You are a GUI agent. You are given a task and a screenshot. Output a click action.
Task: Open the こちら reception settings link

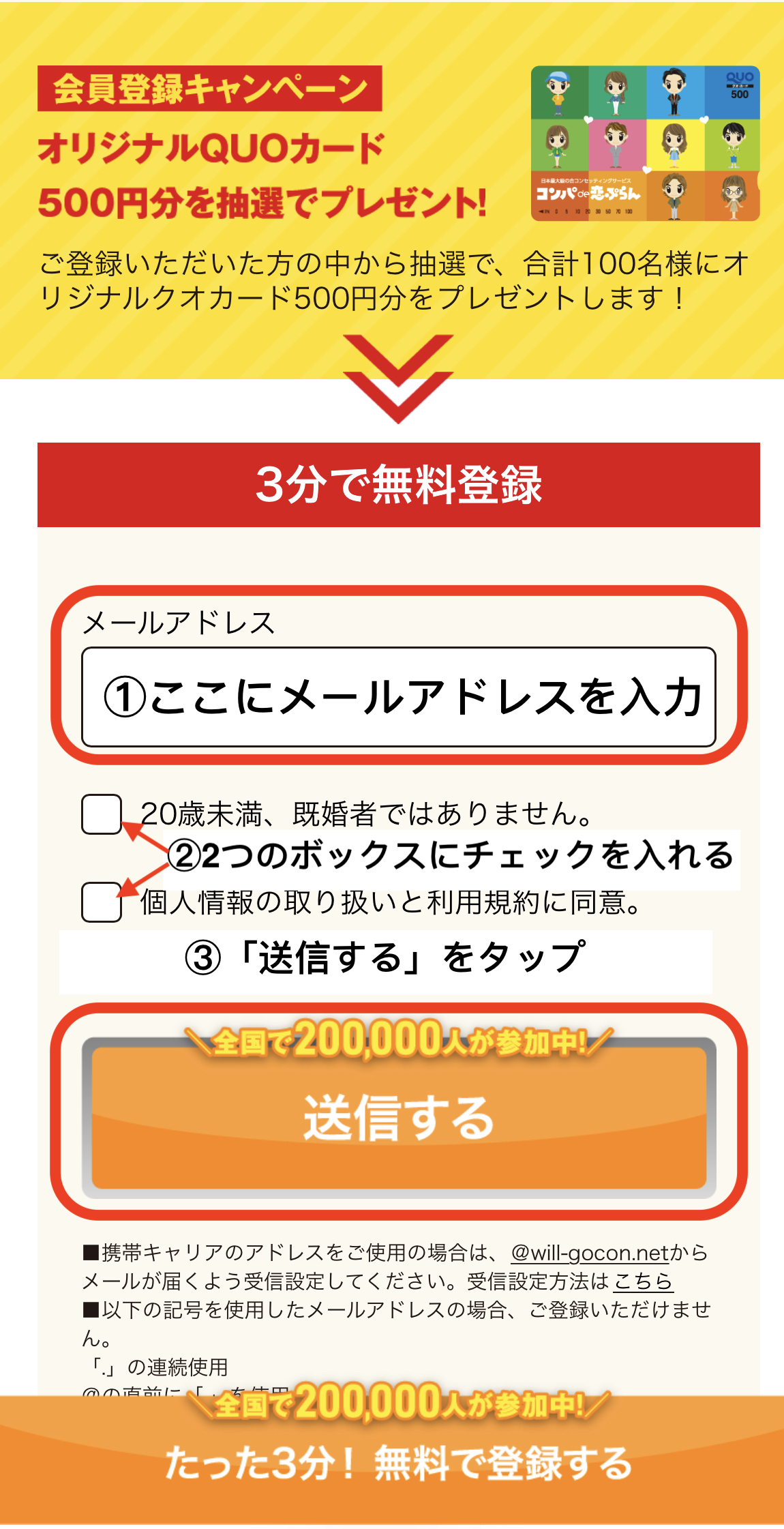pos(643,1281)
